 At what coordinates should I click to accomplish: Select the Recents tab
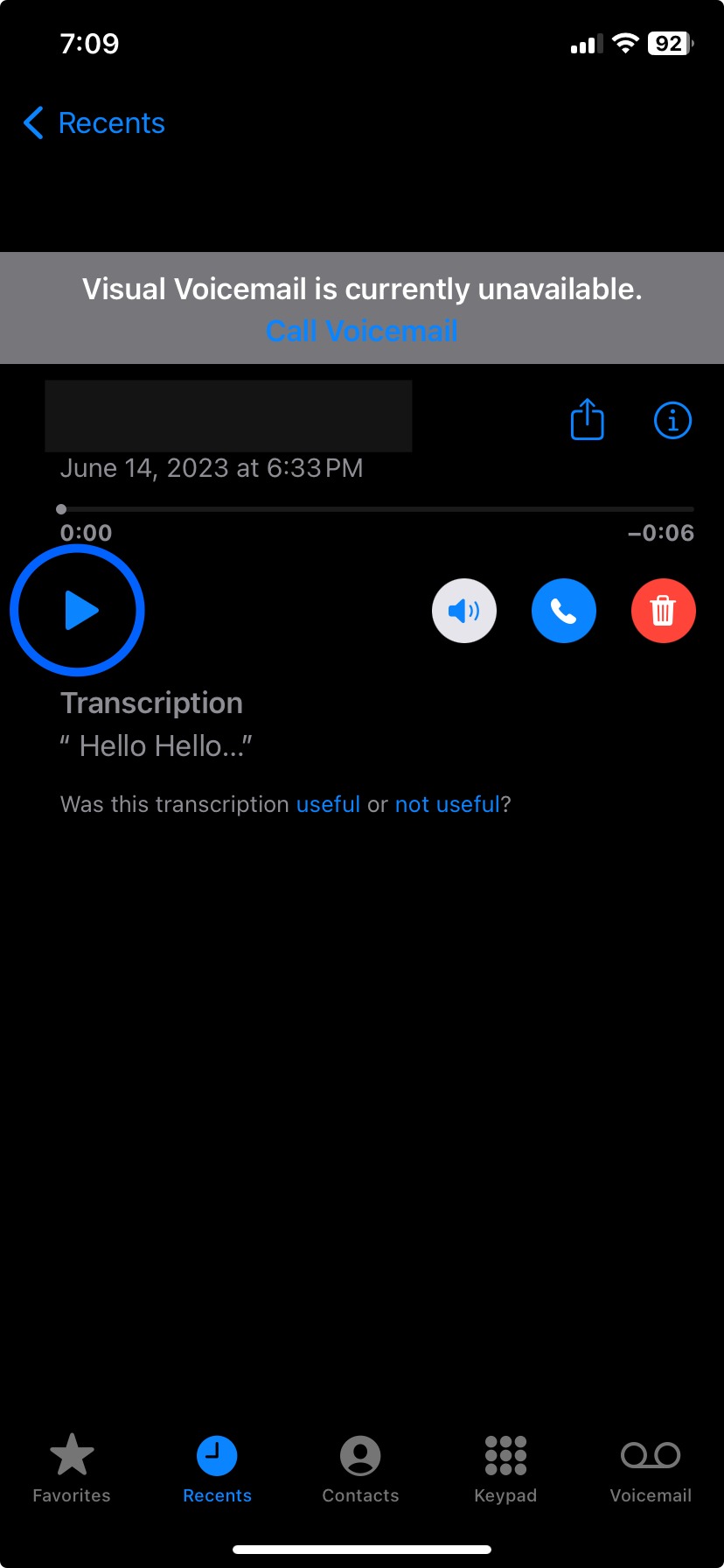tap(217, 1468)
